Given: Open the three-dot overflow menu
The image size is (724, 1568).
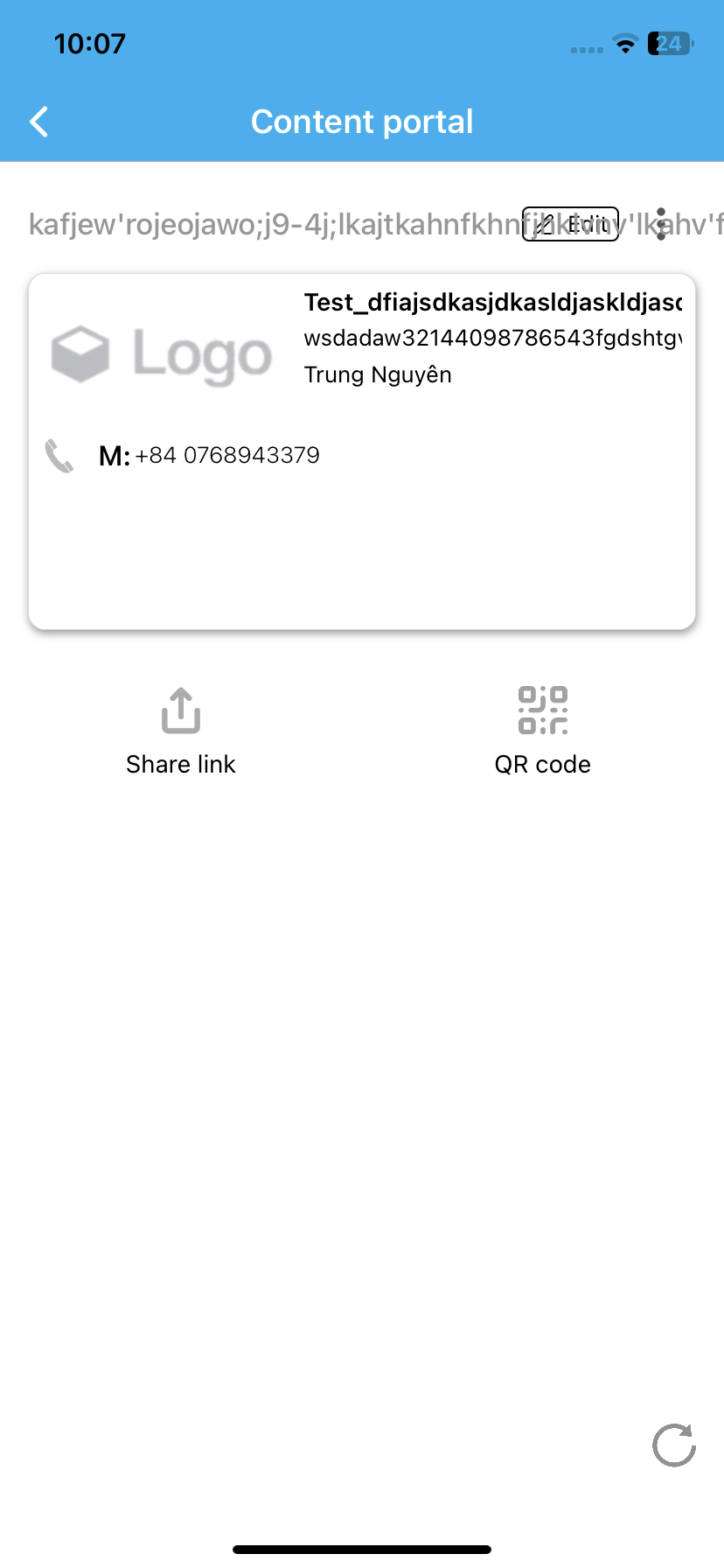Looking at the screenshot, I should click(662, 224).
